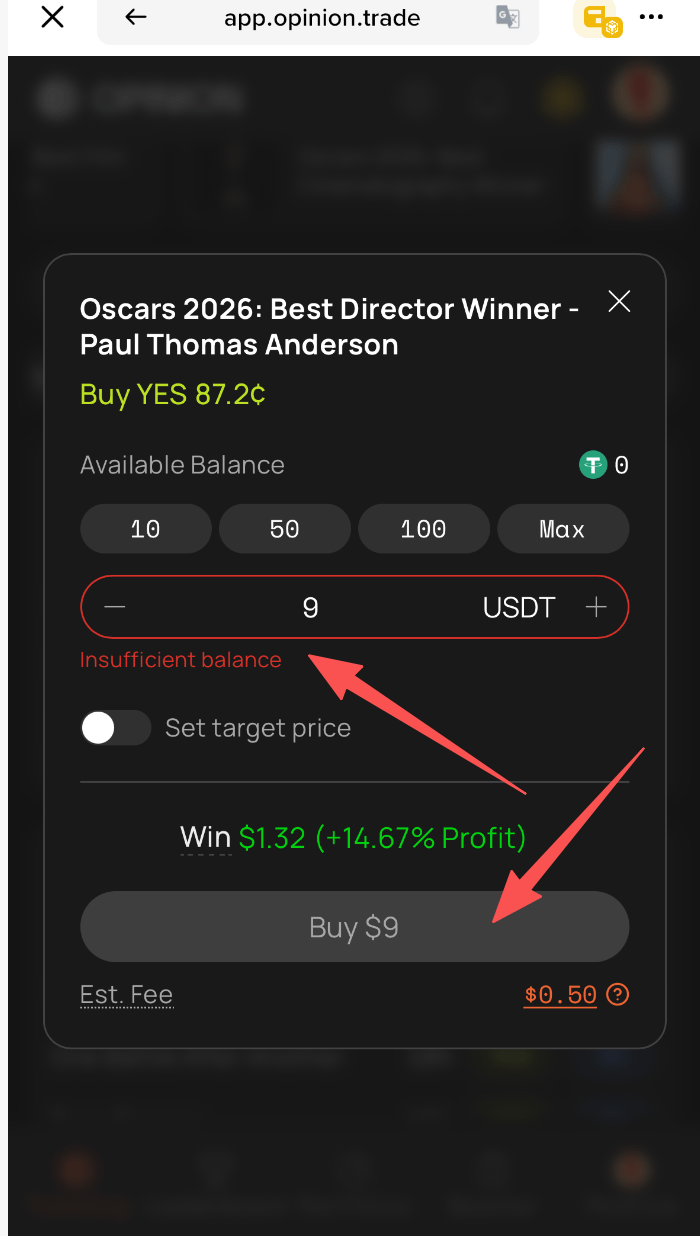Screen dimensions: 700x1236
Task: Edit the USDT amount field
Action: click(310, 607)
